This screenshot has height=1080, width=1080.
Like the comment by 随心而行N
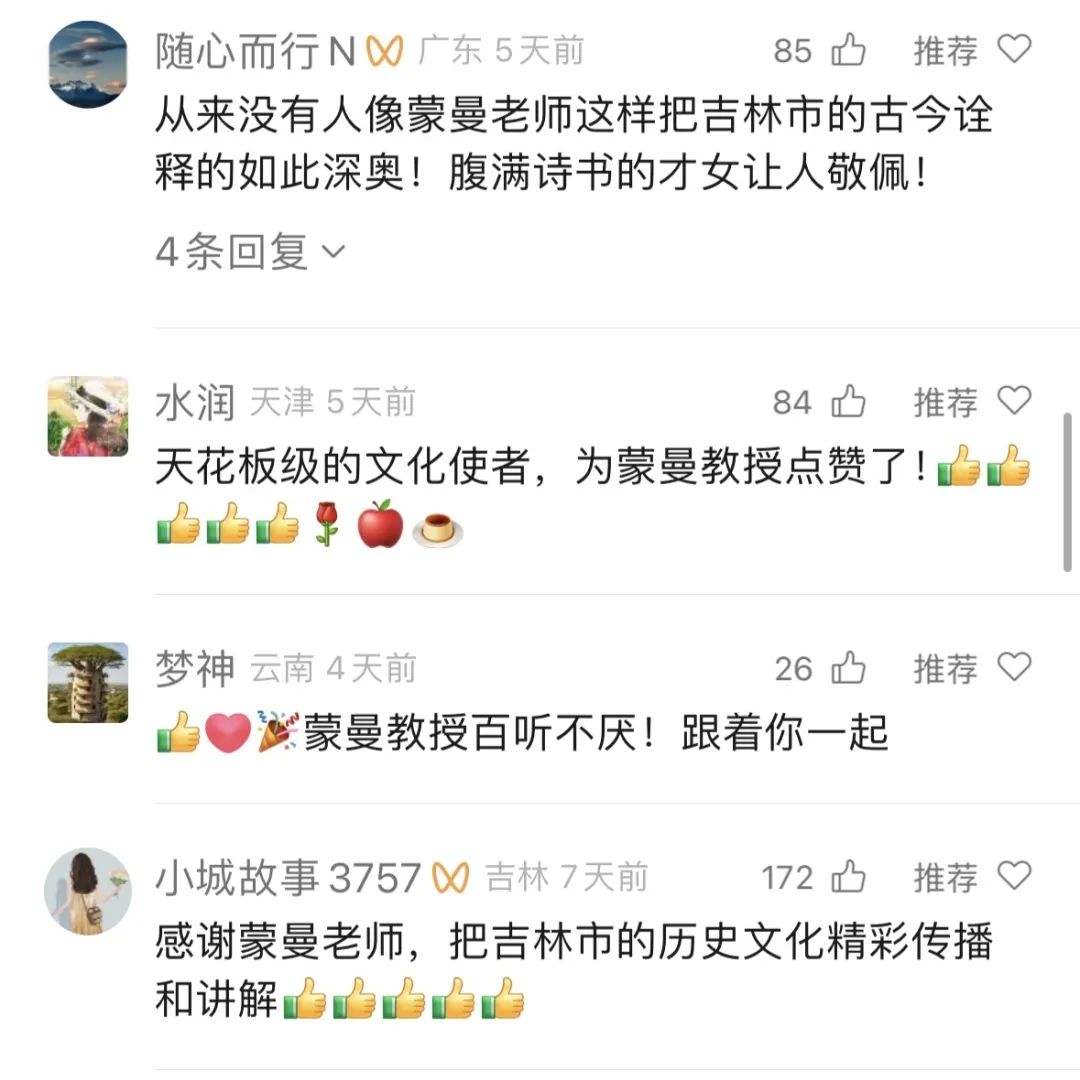coord(849,50)
